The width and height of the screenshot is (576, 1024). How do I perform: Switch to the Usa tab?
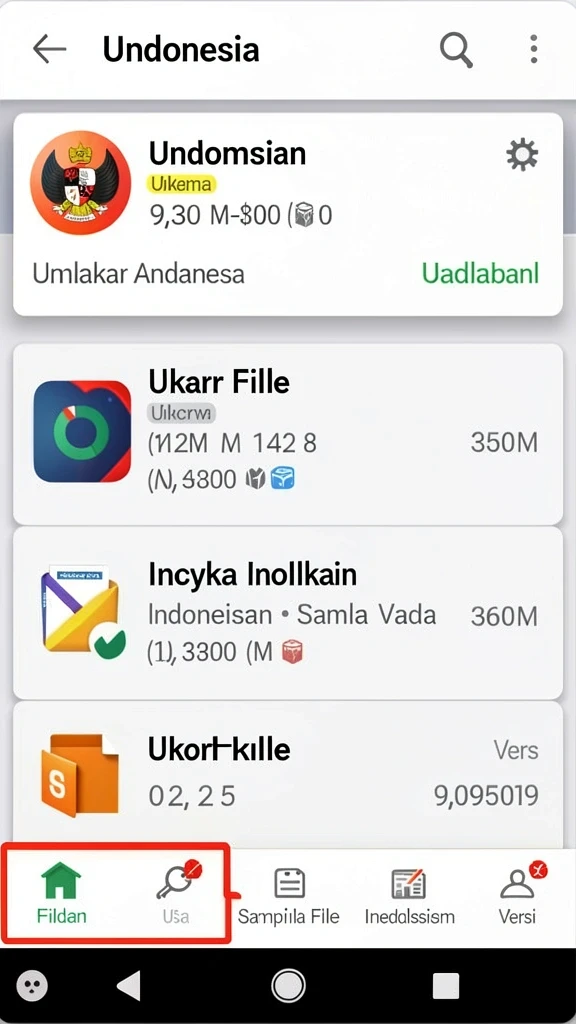click(176, 893)
